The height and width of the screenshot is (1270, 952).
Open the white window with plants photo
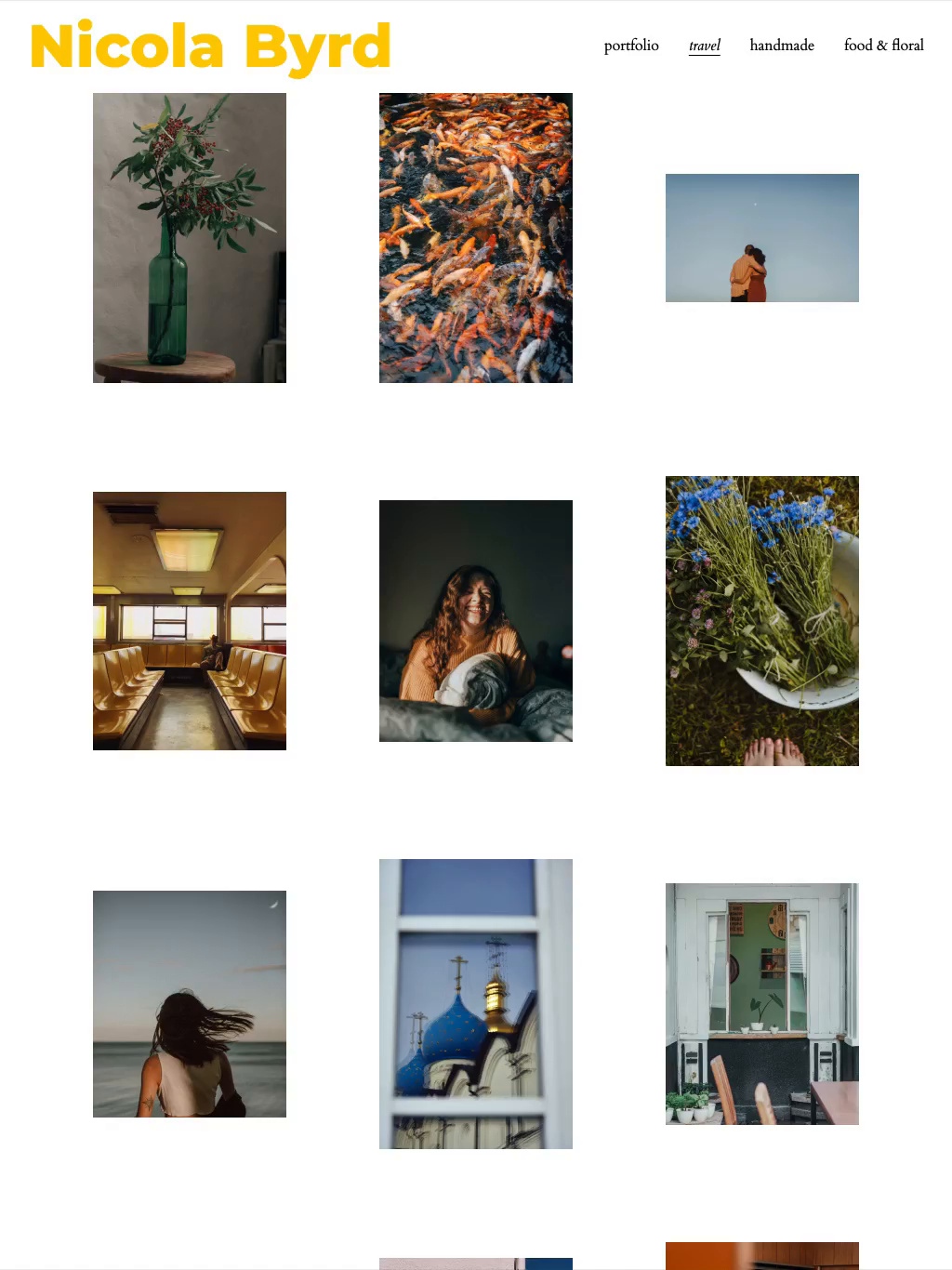(762, 1004)
